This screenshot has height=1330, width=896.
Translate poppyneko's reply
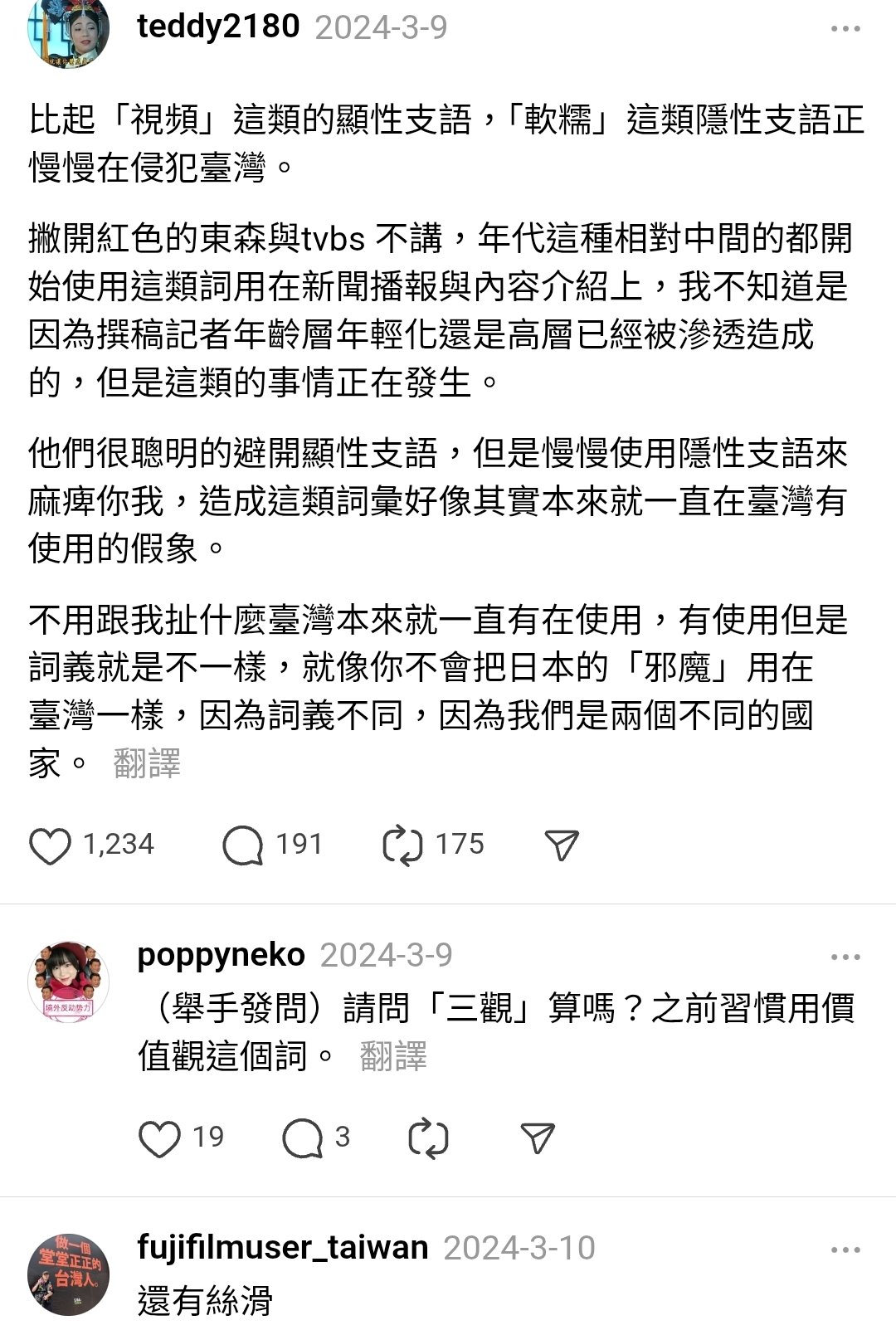(x=393, y=1056)
